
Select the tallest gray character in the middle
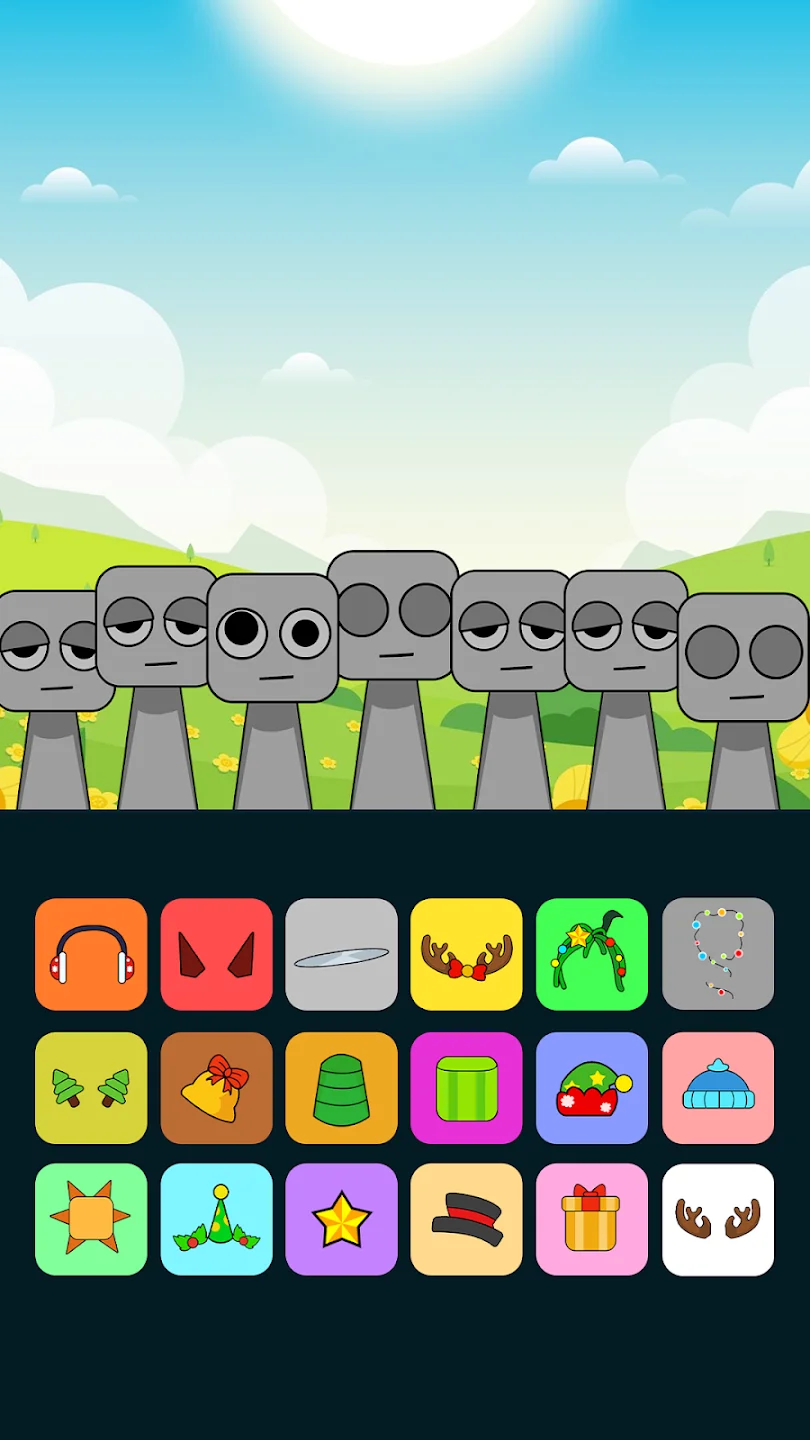pyautogui.click(x=393, y=620)
